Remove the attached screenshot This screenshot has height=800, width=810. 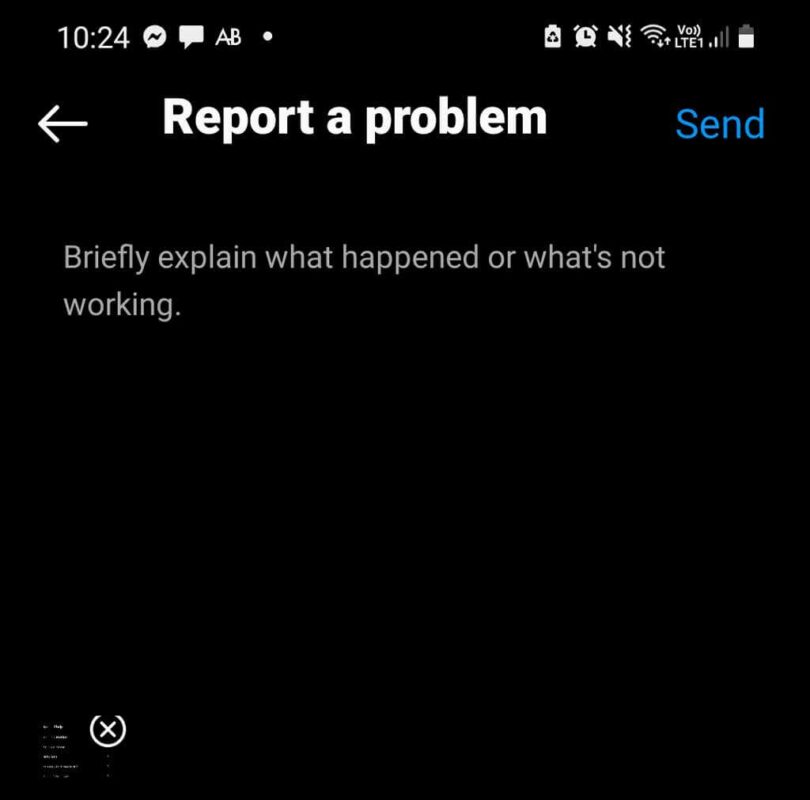[108, 731]
